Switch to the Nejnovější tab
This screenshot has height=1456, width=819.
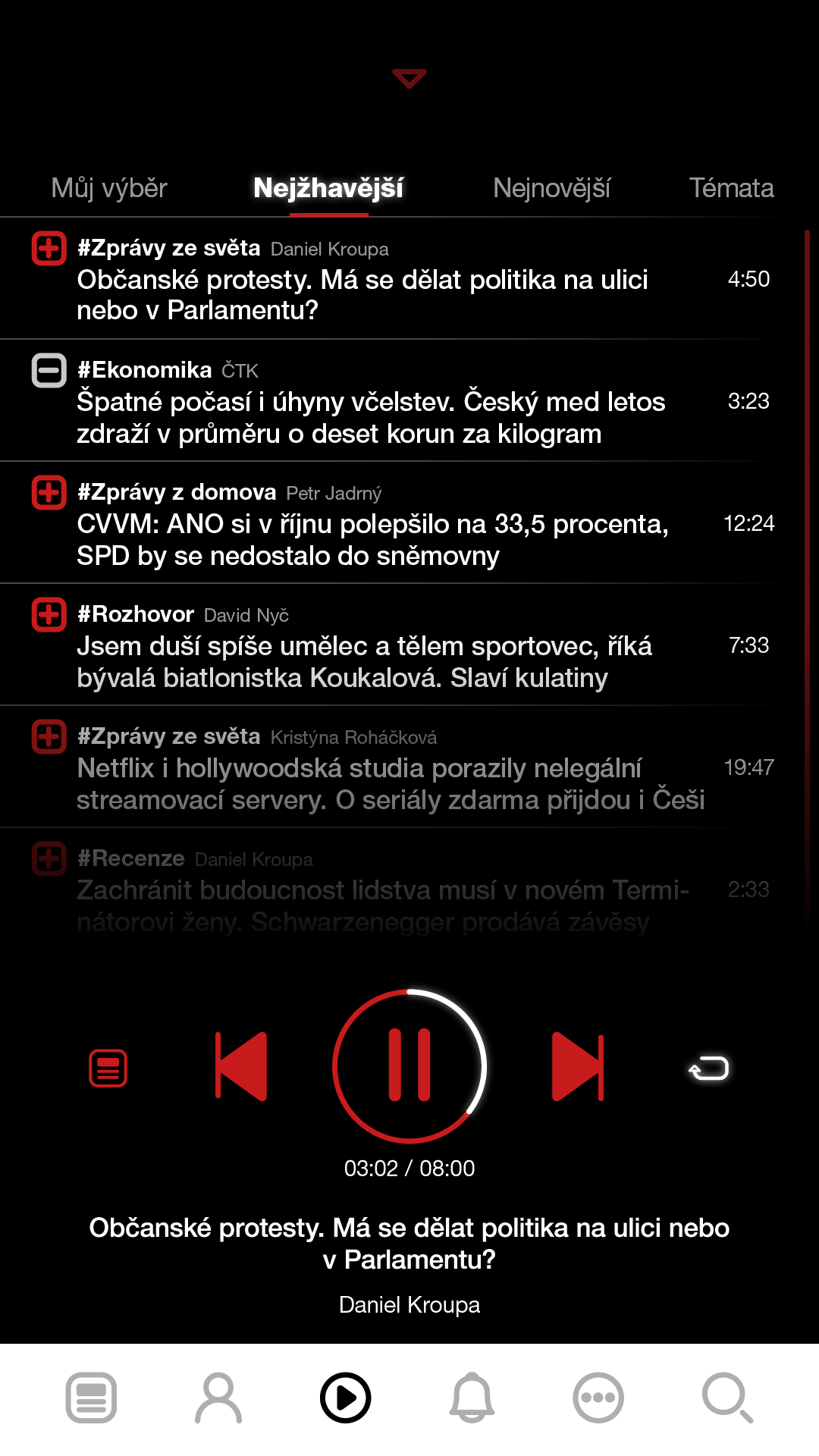pos(551,188)
